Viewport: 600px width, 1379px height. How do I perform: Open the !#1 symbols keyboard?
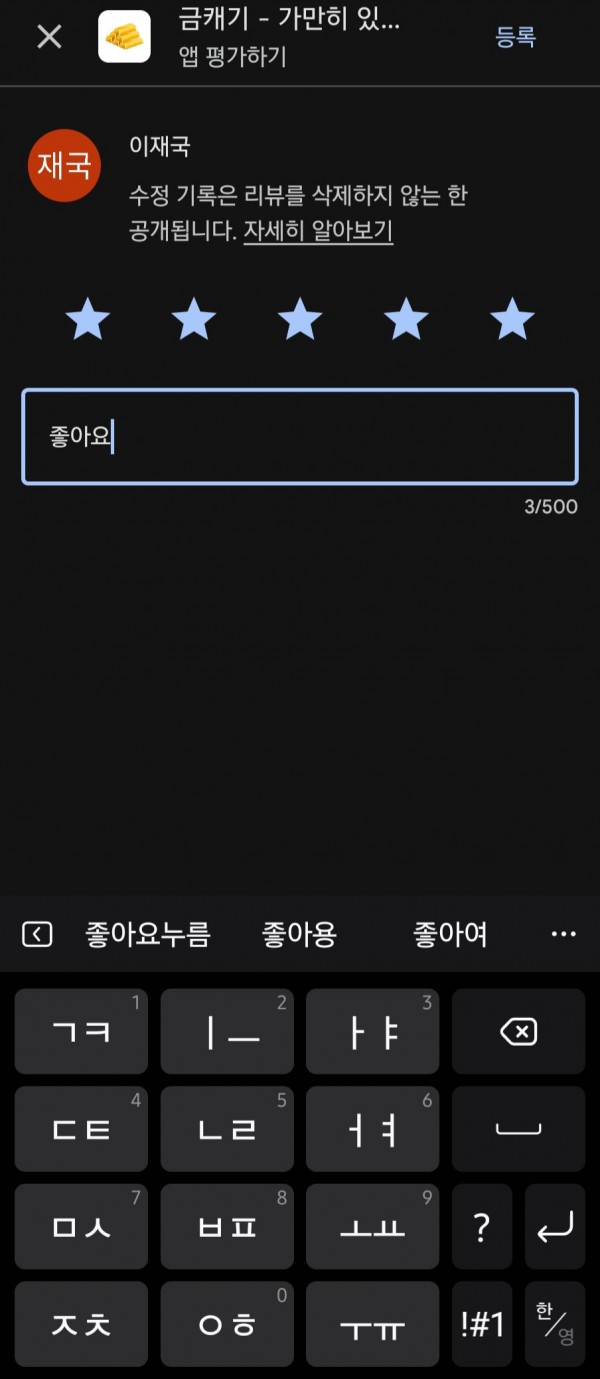482,1324
